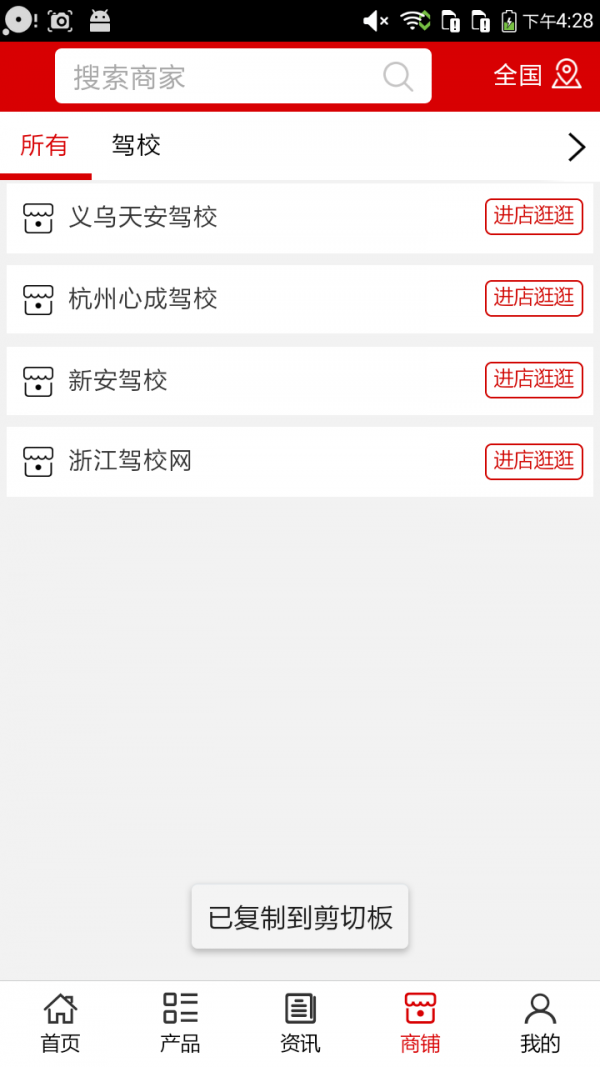Switch to the 产品 tab
The width and height of the screenshot is (600, 1067).
(x=180, y=1023)
